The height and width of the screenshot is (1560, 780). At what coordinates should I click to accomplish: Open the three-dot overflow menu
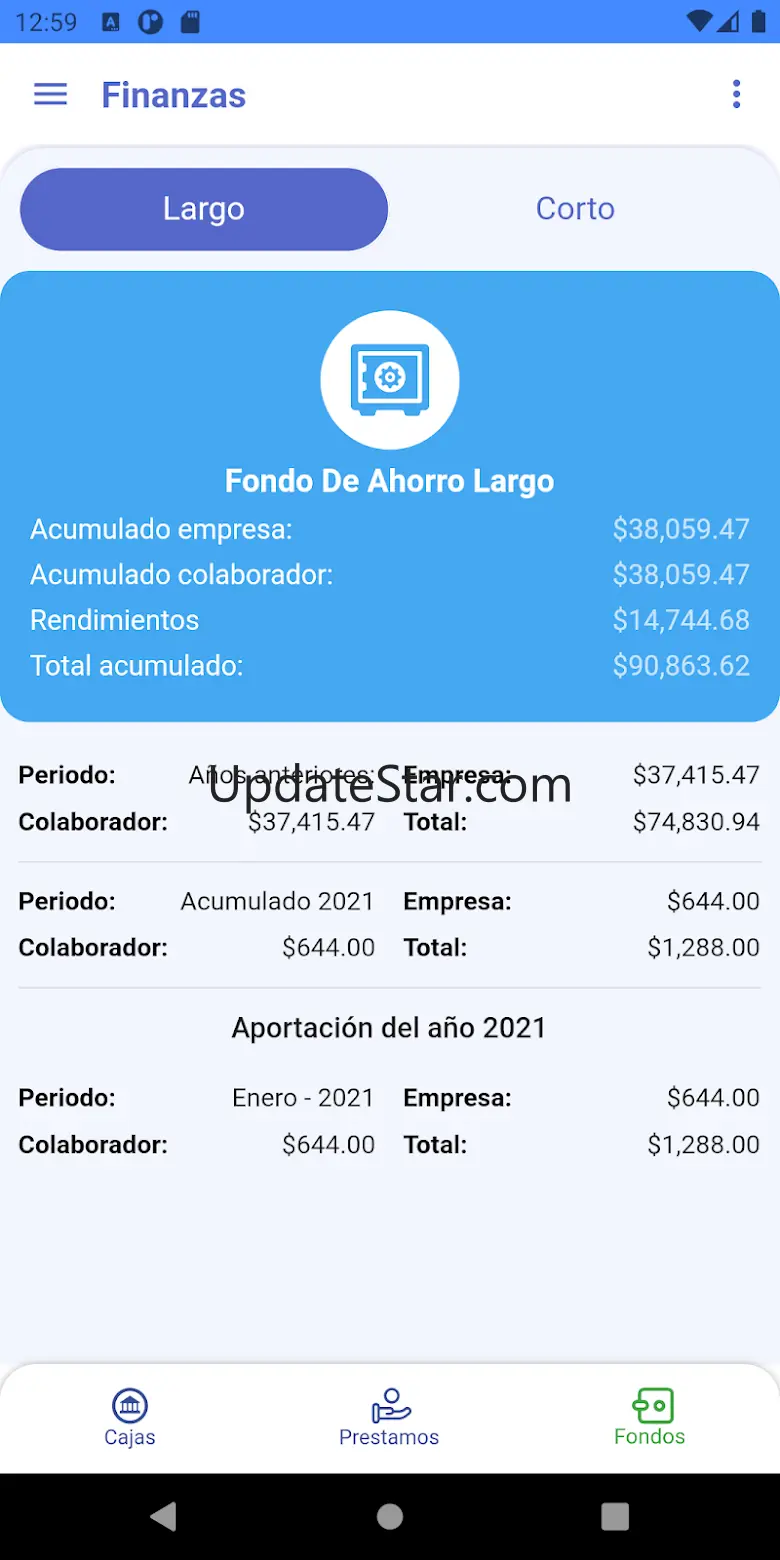click(x=736, y=95)
